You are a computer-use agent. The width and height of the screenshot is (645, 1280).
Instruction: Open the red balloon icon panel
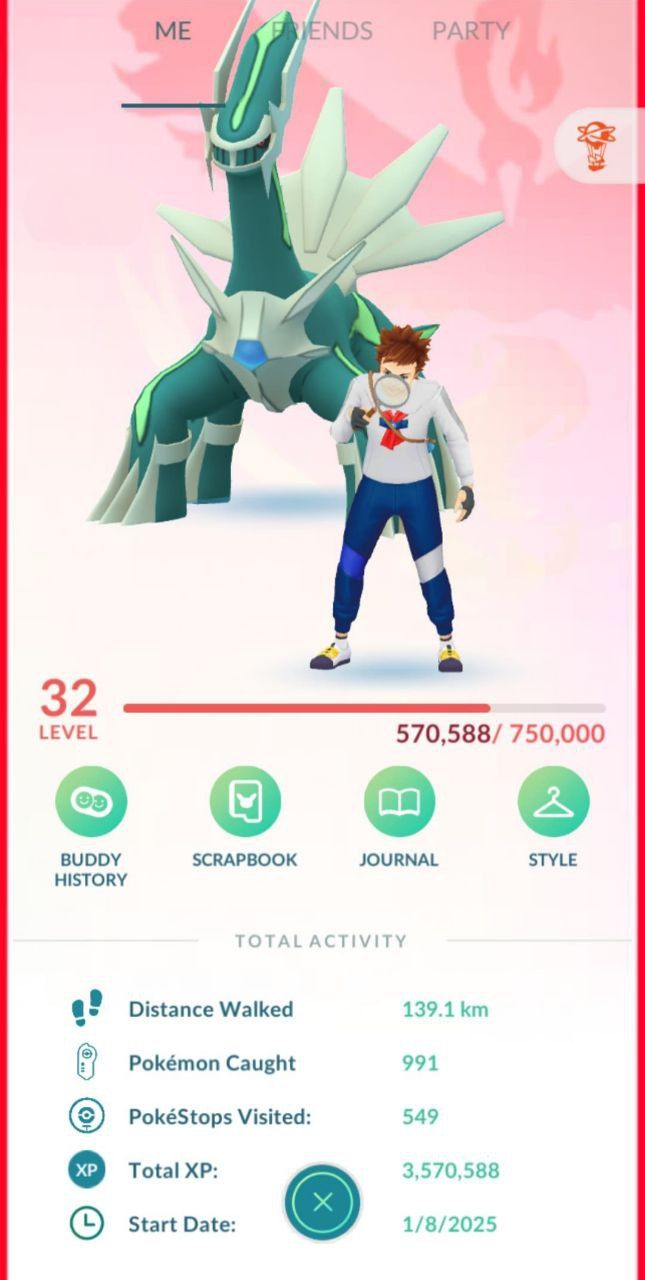pos(597,146)
